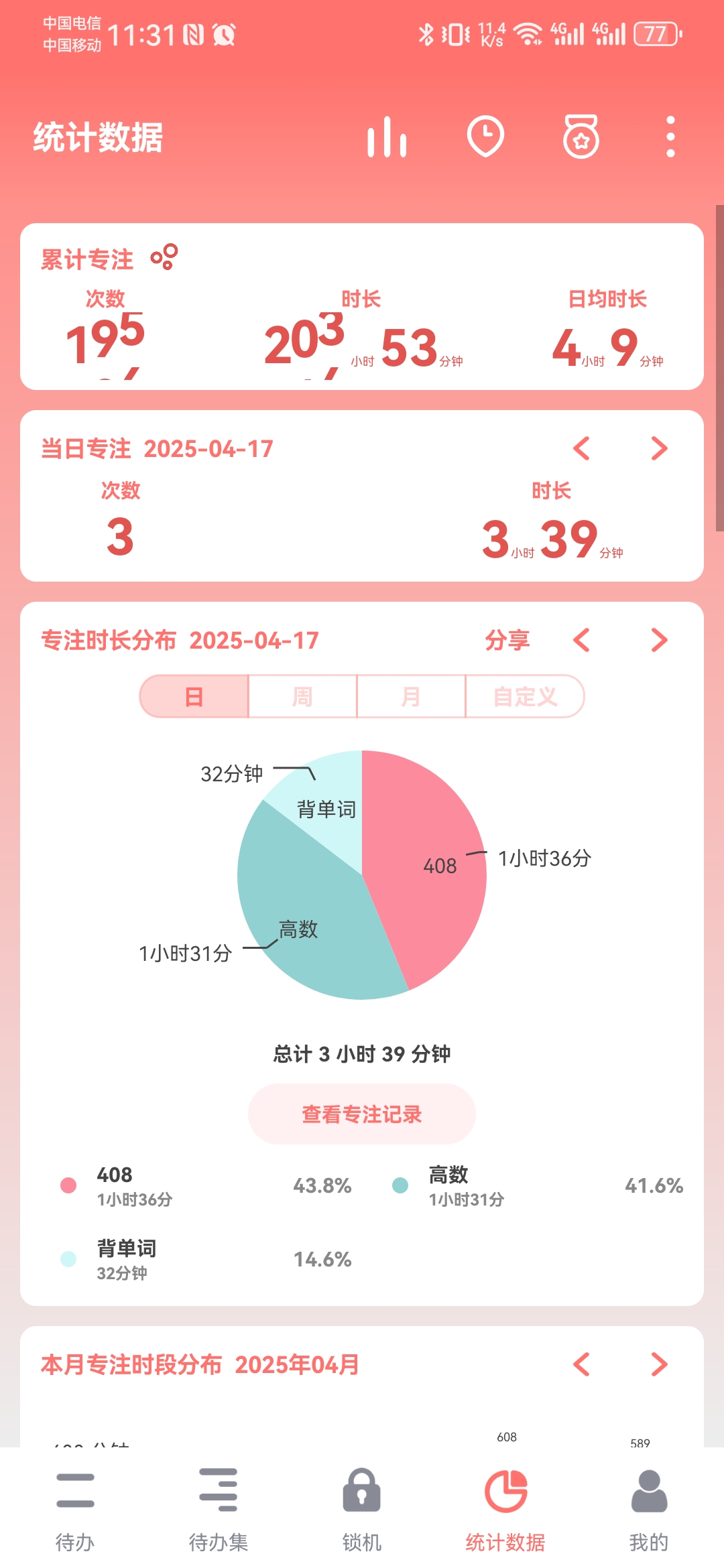This screenshot has width=724, height=1568.
Task: Select the 日 segment
Action: (x=194, y=696)
